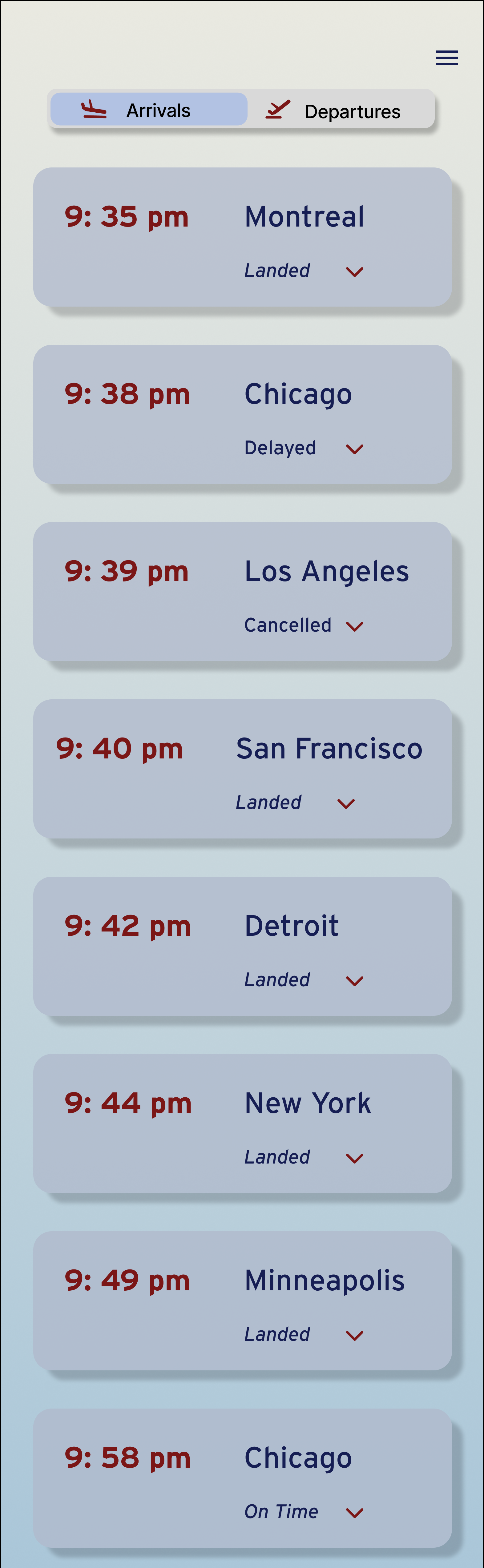Screen dimensions: 484x1568
Task: Select the Arrivals tab
Action: click(x=148, y=110)
